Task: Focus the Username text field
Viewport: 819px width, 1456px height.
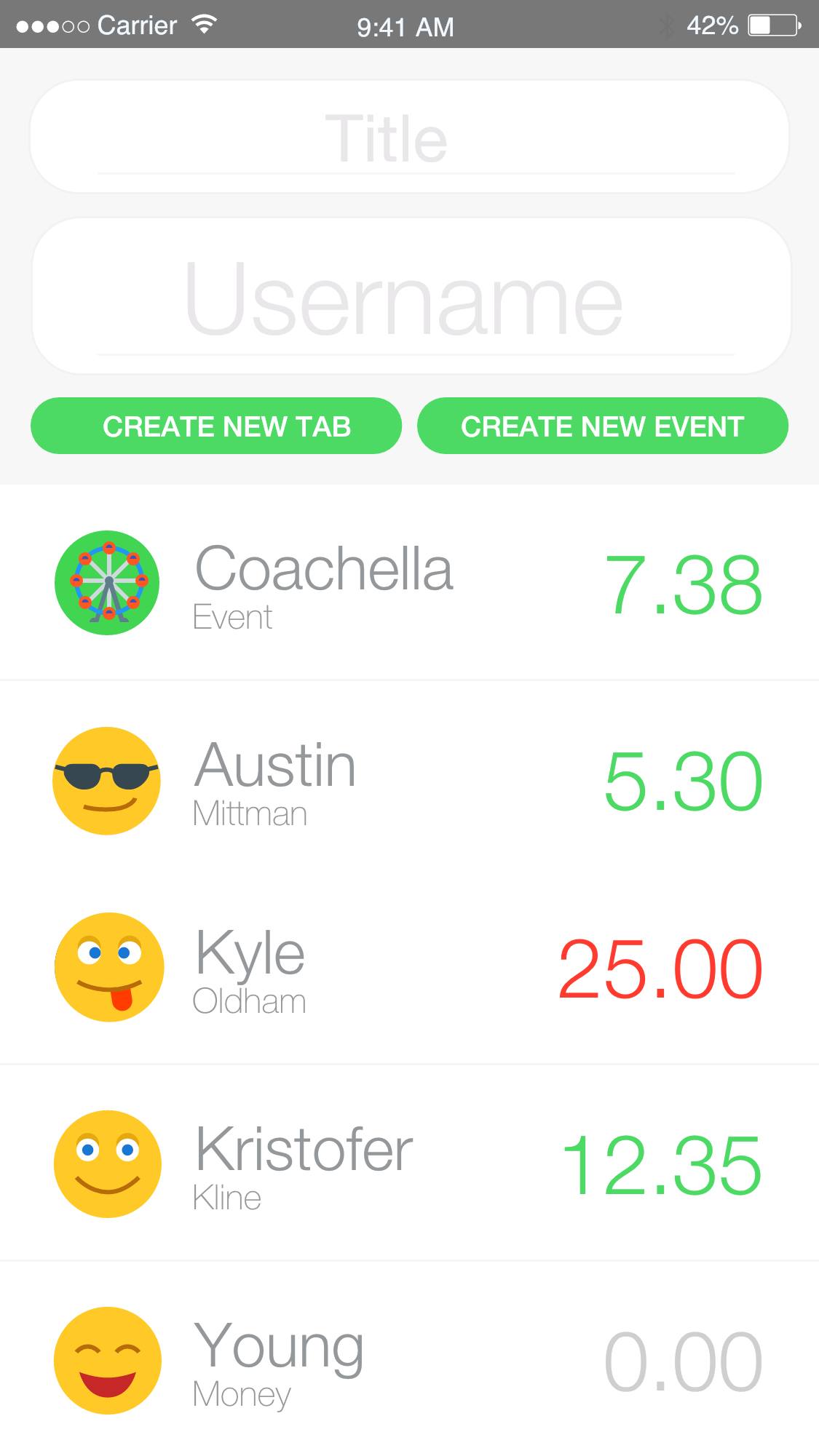Action: [x=411, y=297]
